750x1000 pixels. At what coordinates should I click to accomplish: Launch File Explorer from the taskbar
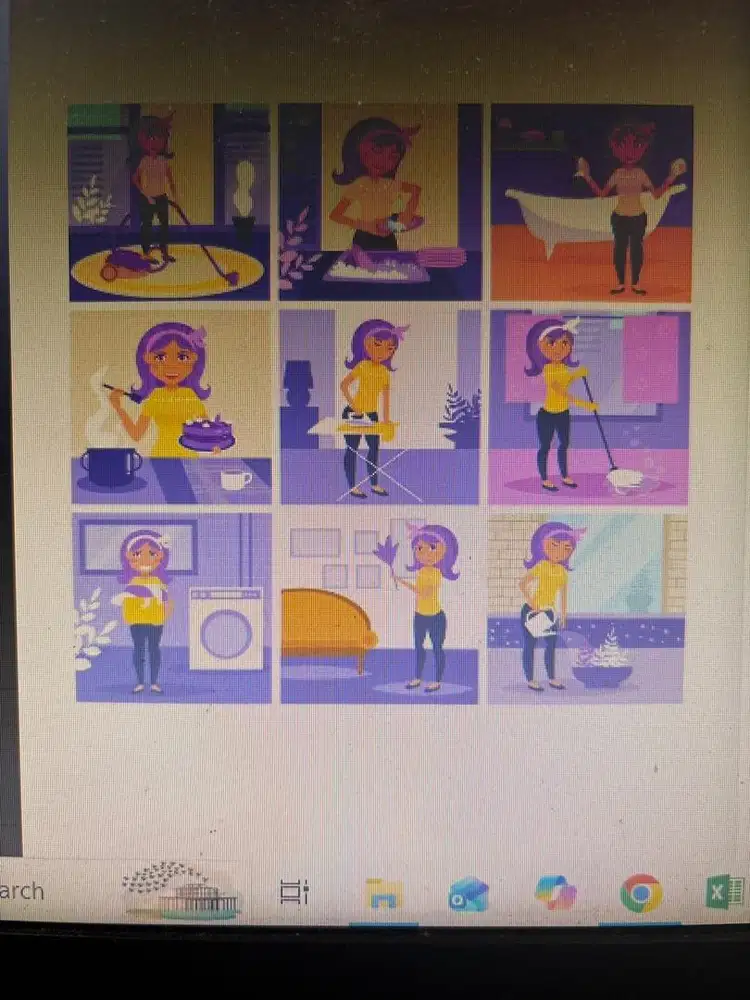pos(383,893)
